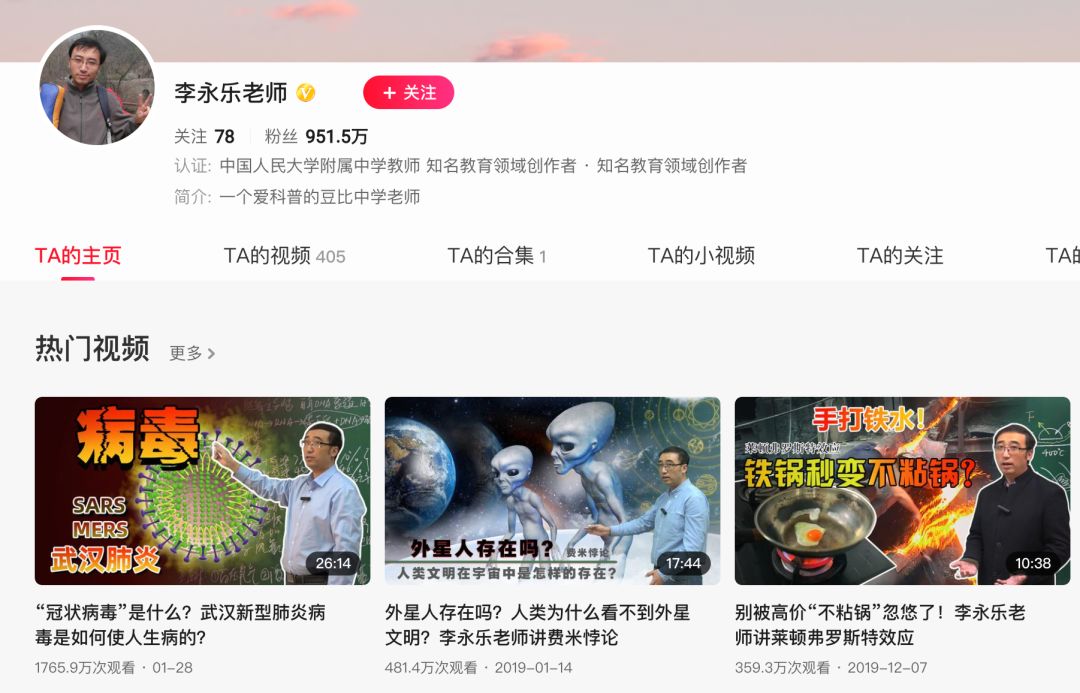Open the TA的小视频 tab

pos(701,256)
